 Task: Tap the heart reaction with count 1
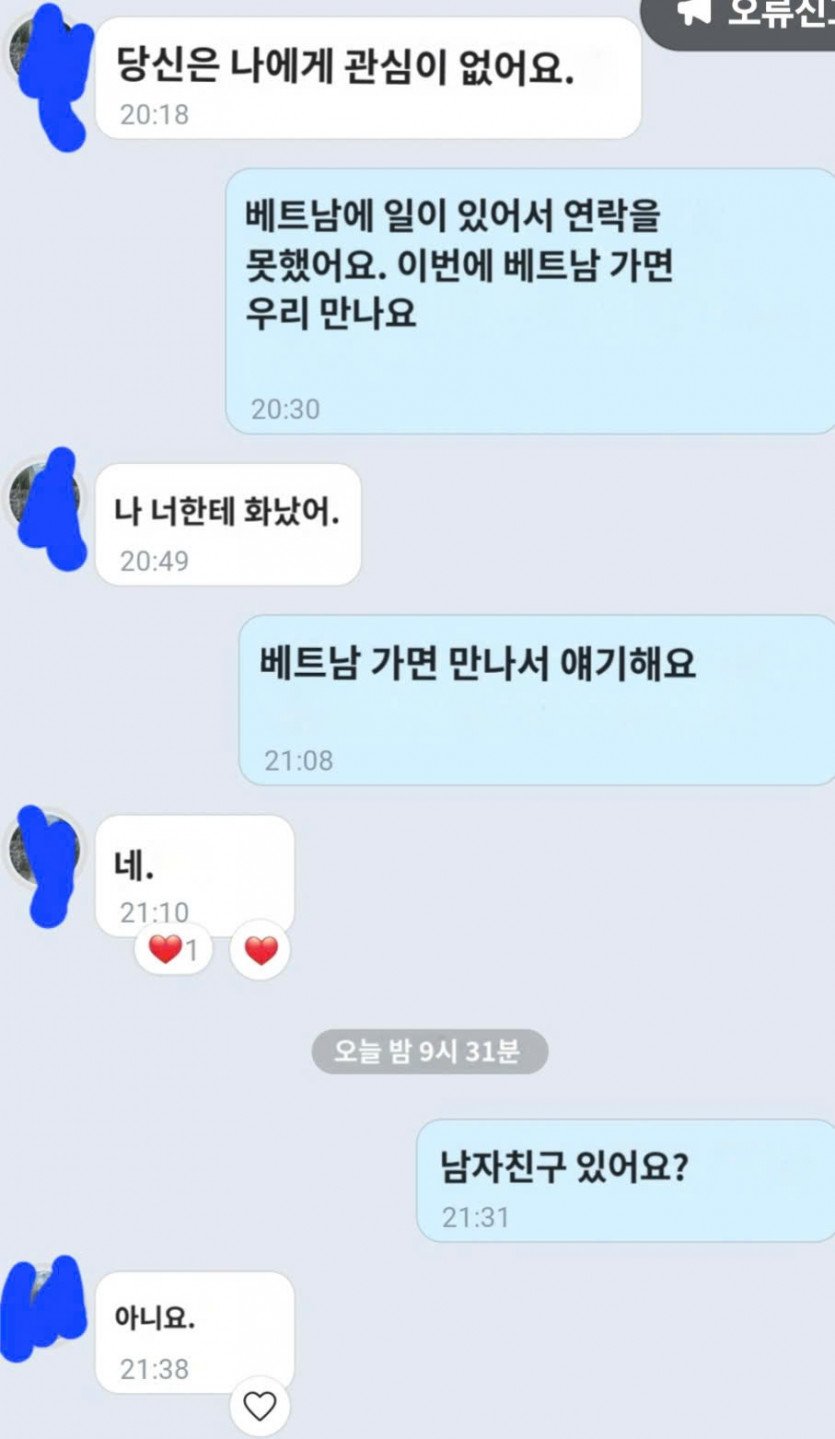(174, 951)
